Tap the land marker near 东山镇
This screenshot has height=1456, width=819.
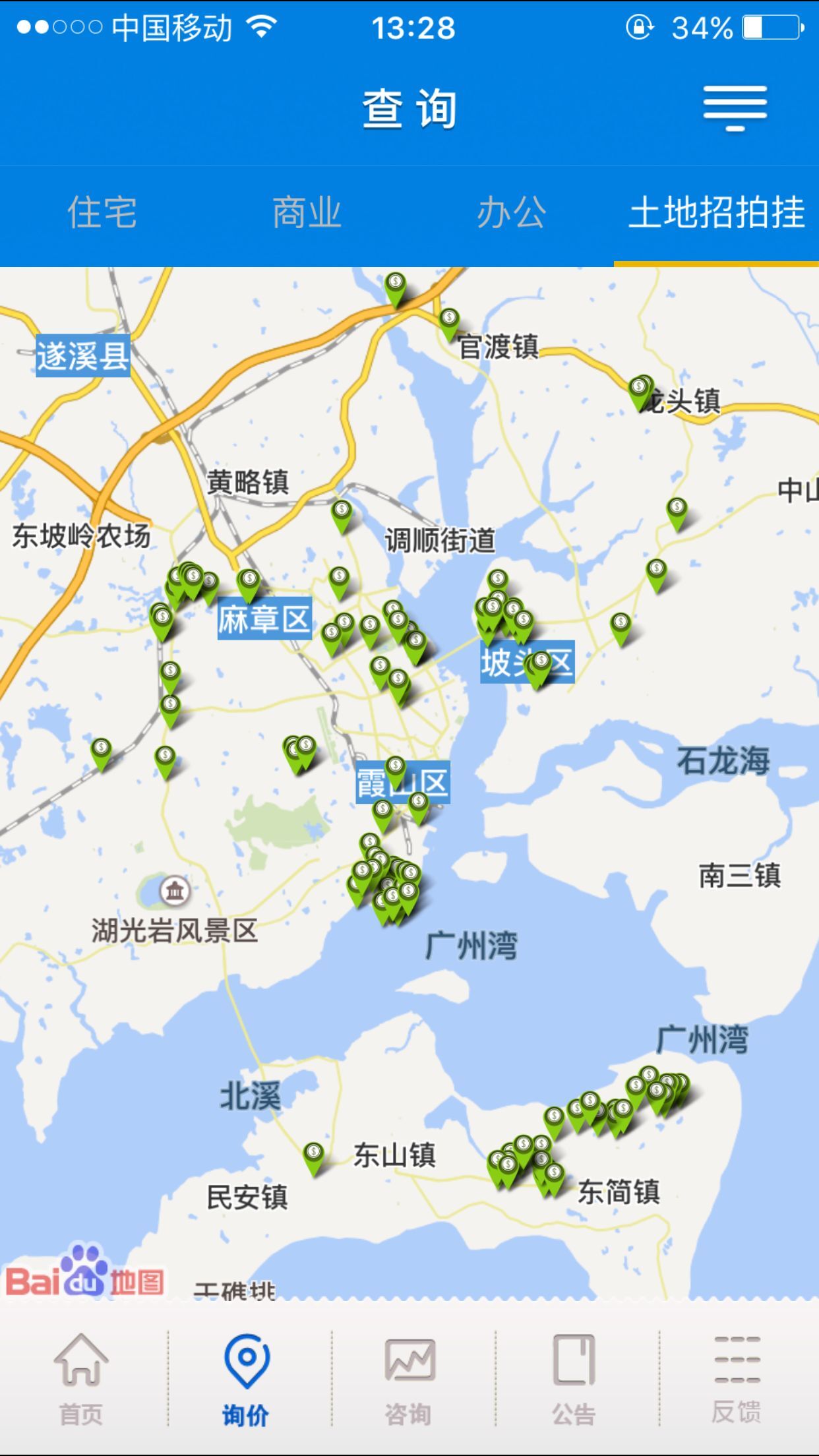(x=314, y=1156)
